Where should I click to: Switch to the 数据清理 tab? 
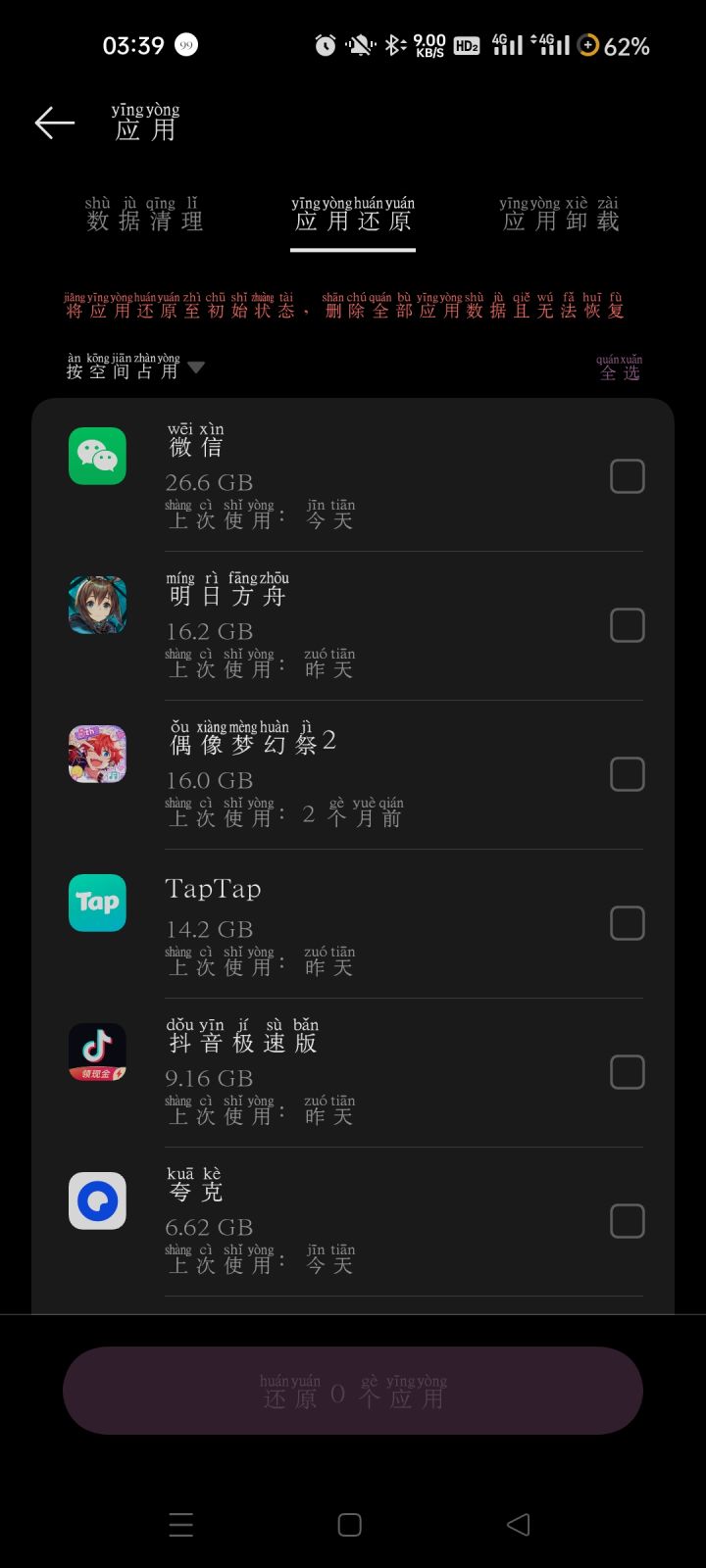(145, 218)
